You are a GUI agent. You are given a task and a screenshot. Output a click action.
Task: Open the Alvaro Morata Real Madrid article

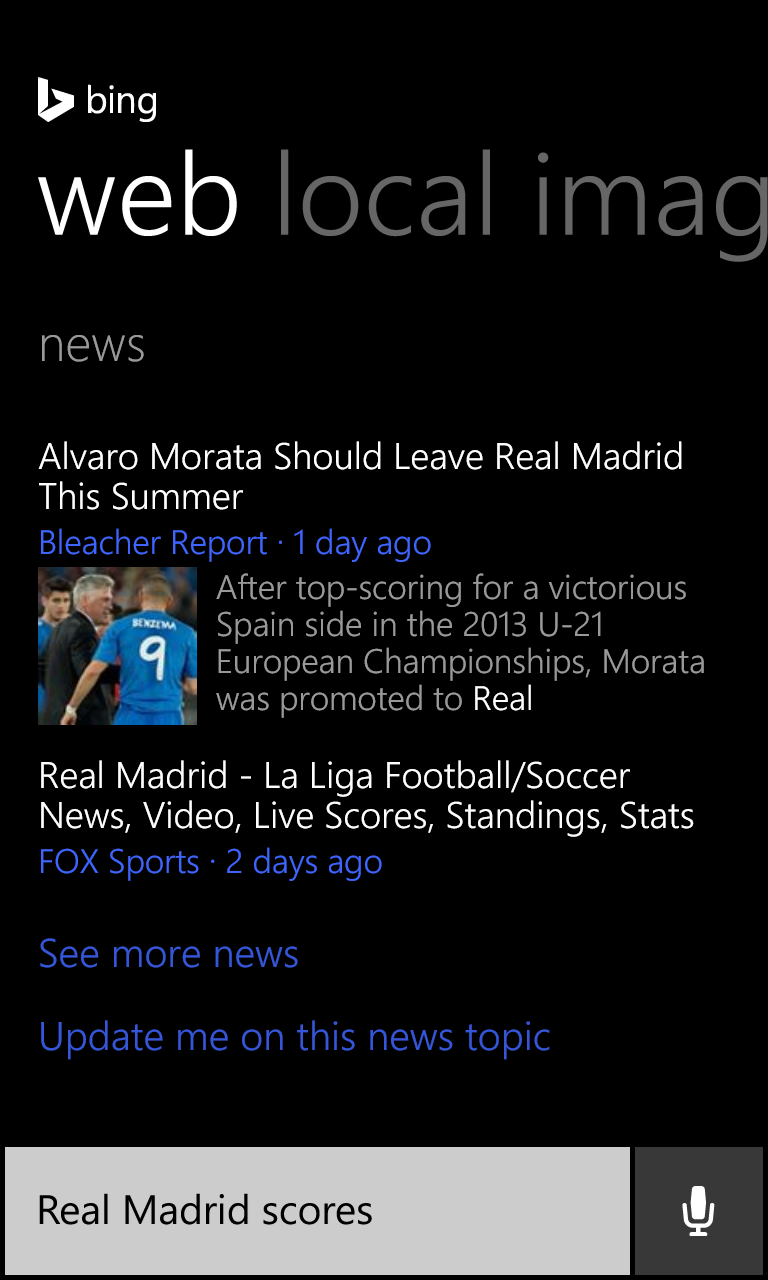pos(360,476)
